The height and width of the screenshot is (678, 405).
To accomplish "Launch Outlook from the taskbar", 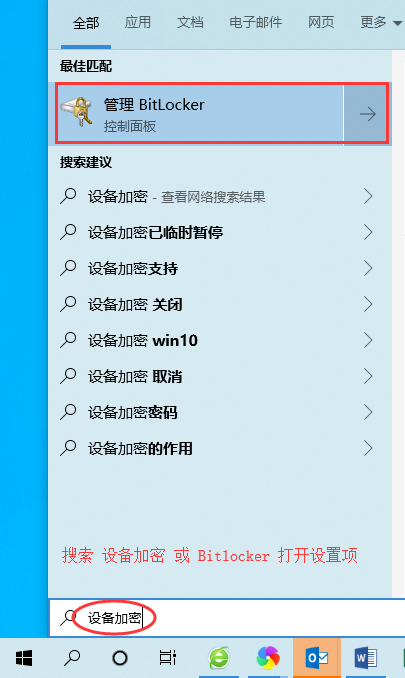I will [x=317, y=658].
